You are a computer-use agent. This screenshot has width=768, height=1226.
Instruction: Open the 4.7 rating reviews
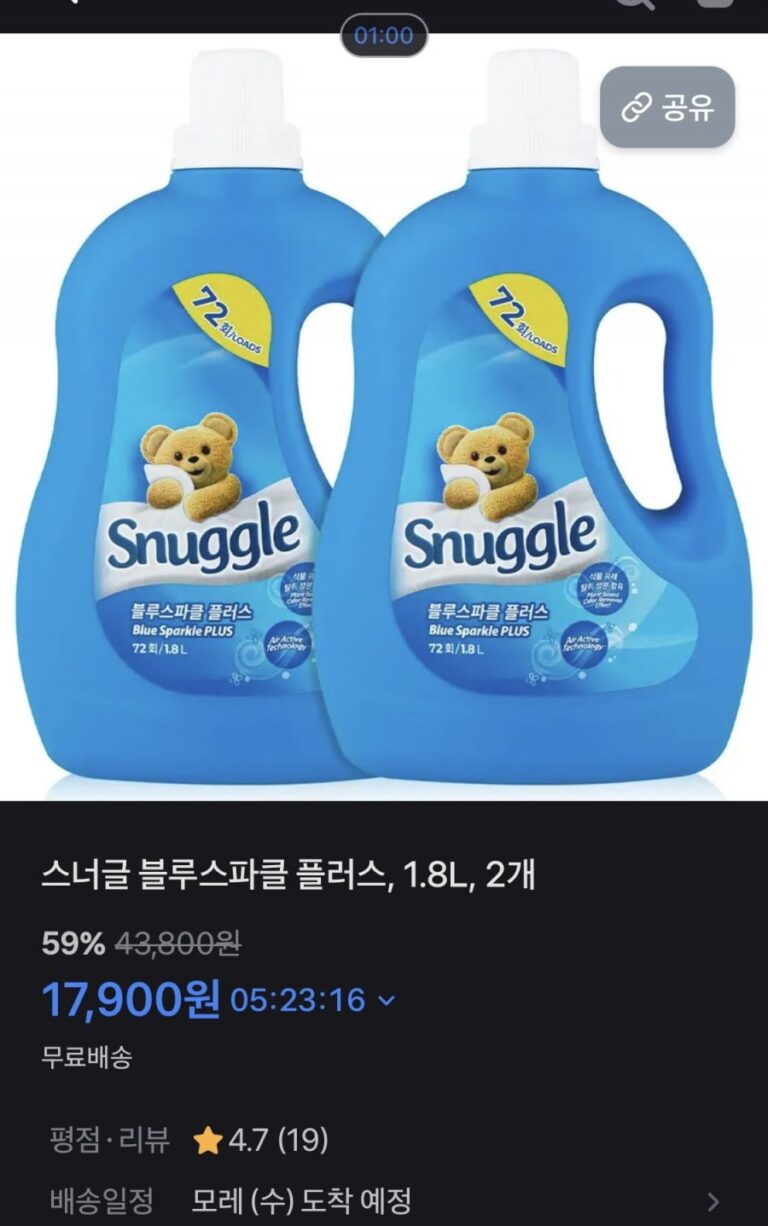pyautogui.click(x=260, y=1139)
